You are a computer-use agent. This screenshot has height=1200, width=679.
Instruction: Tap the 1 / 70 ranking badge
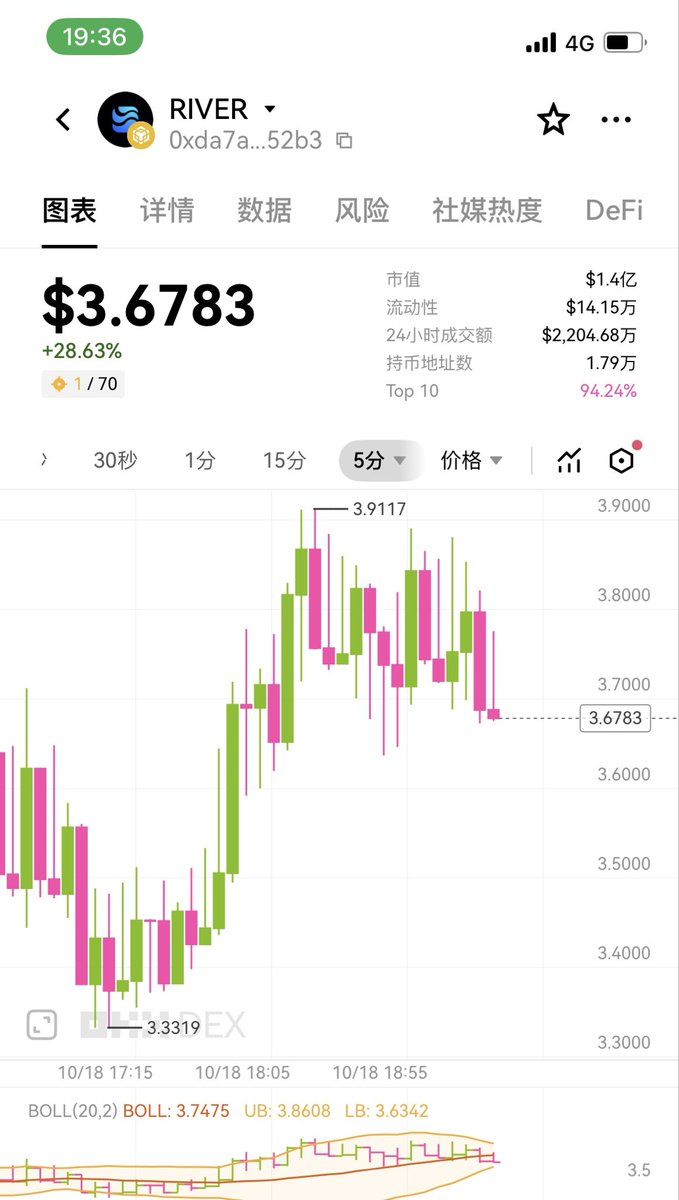(x=83, y=383)
